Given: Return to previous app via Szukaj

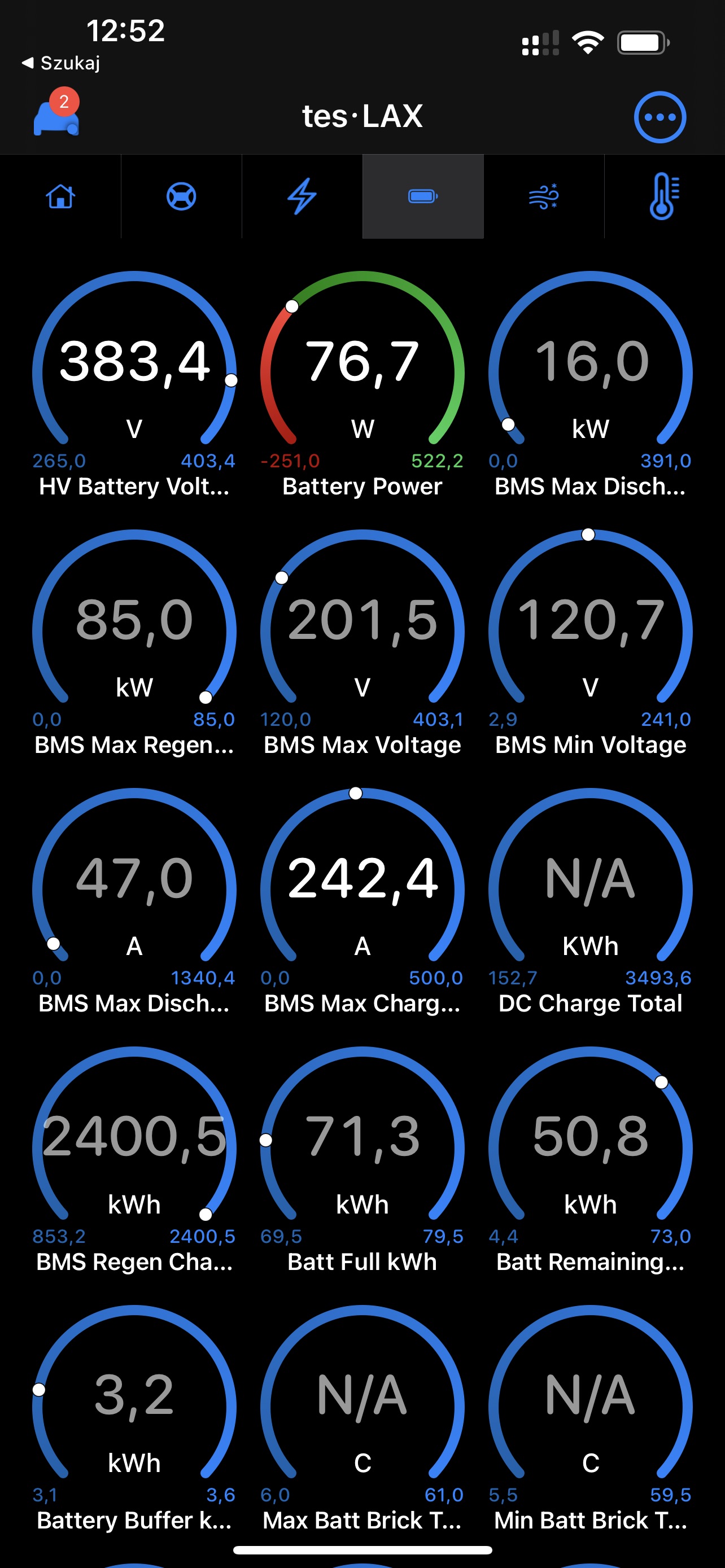Looking at the screenshot, I should 61,63.
